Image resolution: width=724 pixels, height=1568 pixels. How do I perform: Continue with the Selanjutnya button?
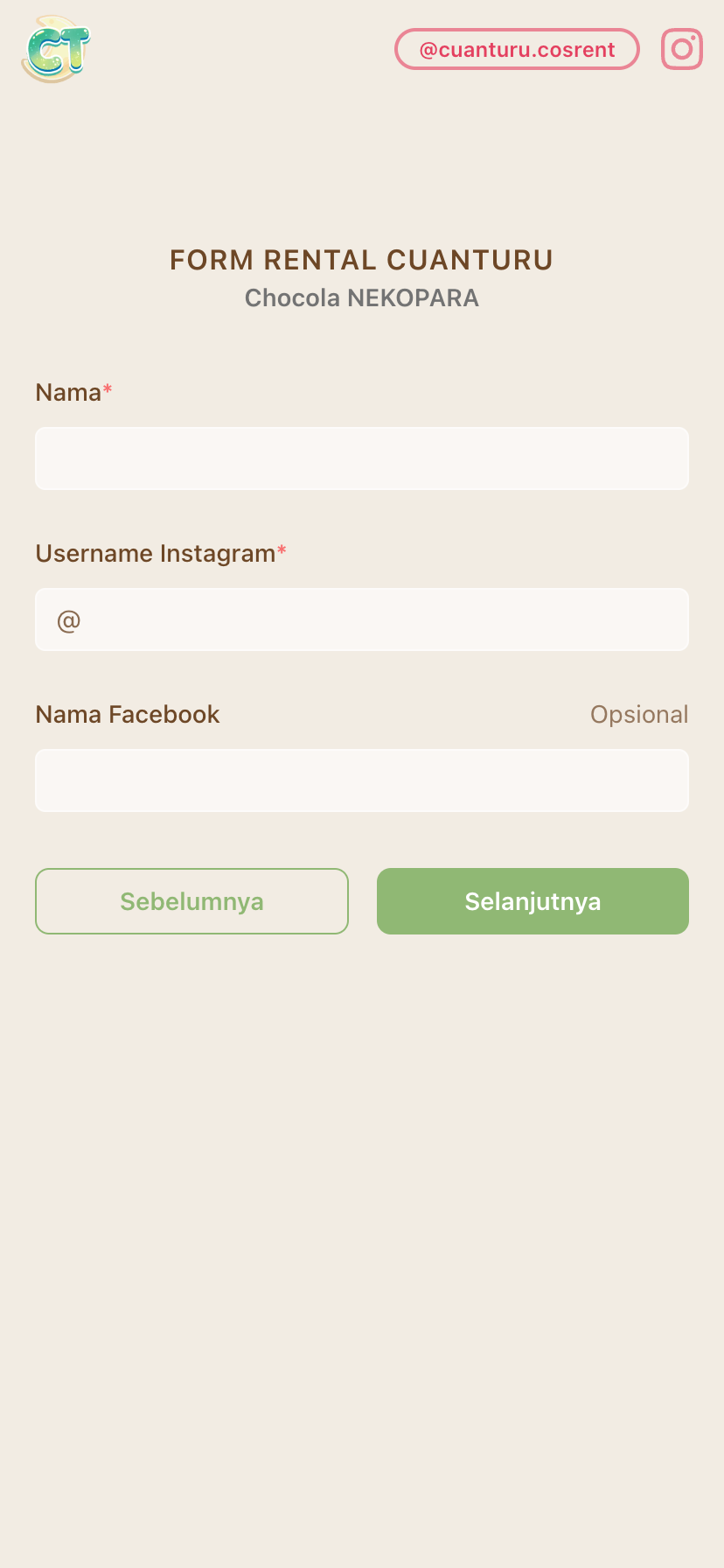tap(533, 901)
